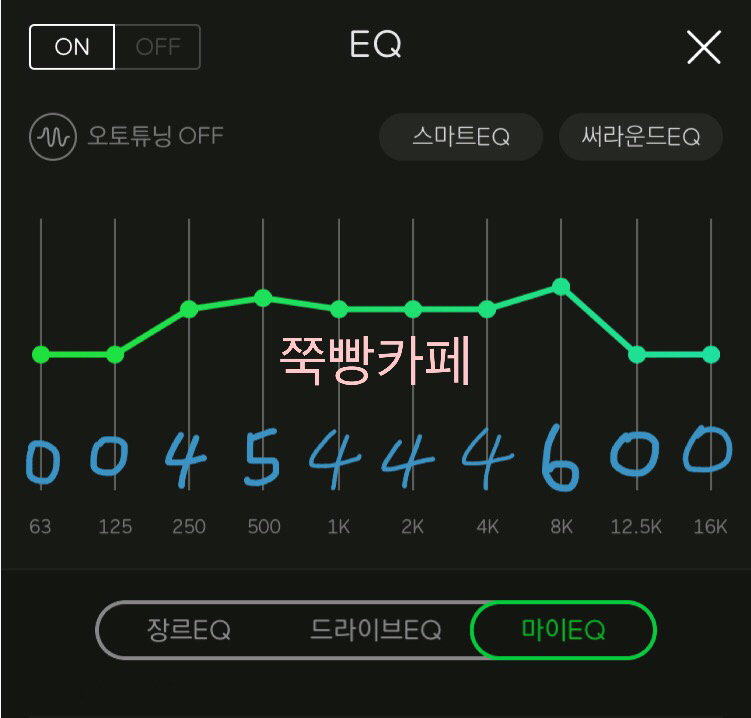Close the EQ screen
751x718 pixels.
tap(703, 47)
